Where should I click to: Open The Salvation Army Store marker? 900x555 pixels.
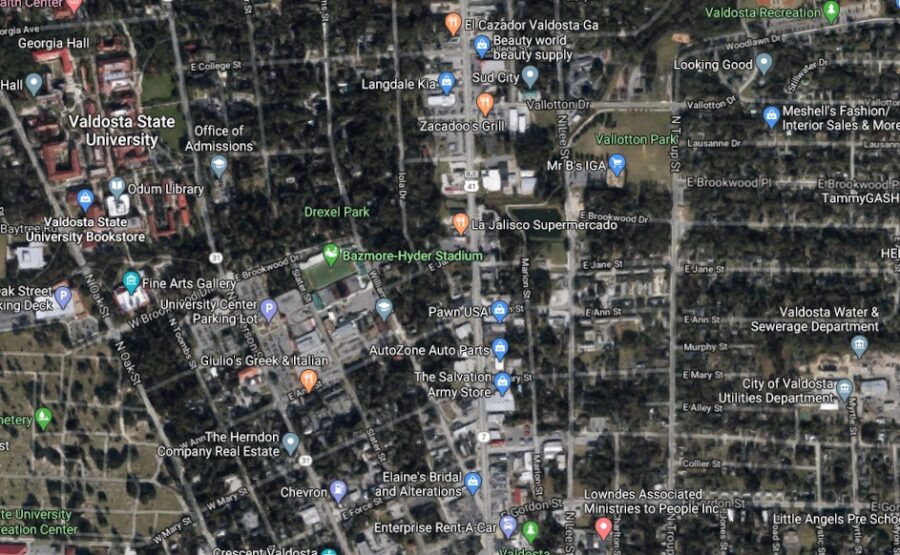(x=502, y=383)
